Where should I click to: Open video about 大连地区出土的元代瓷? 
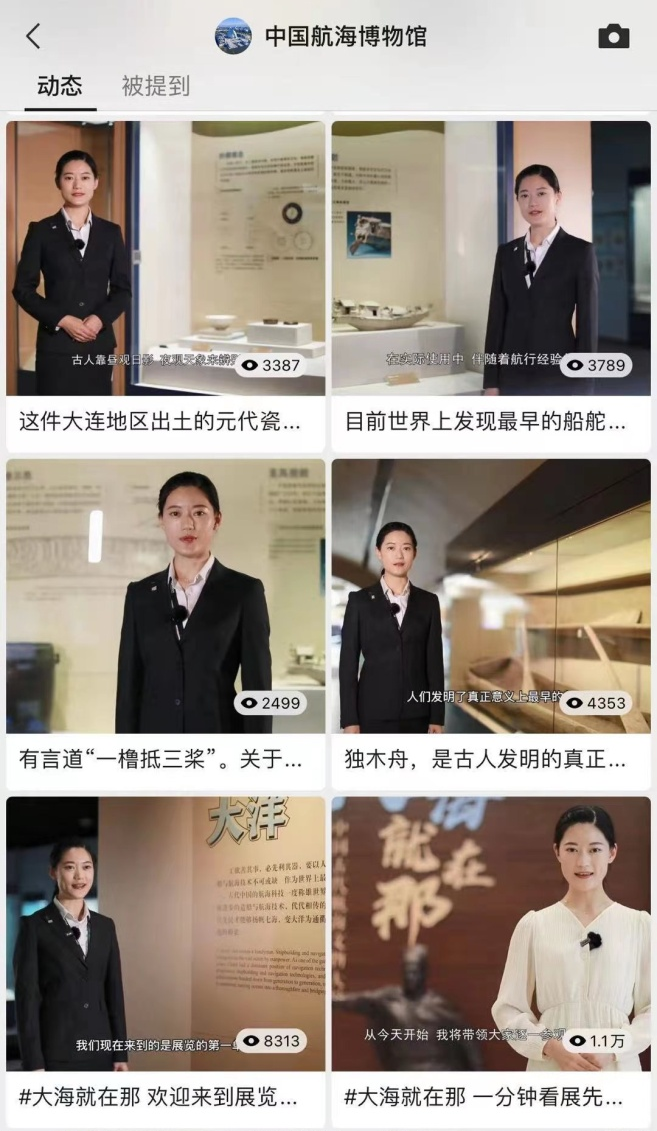[x=165, y=260]
